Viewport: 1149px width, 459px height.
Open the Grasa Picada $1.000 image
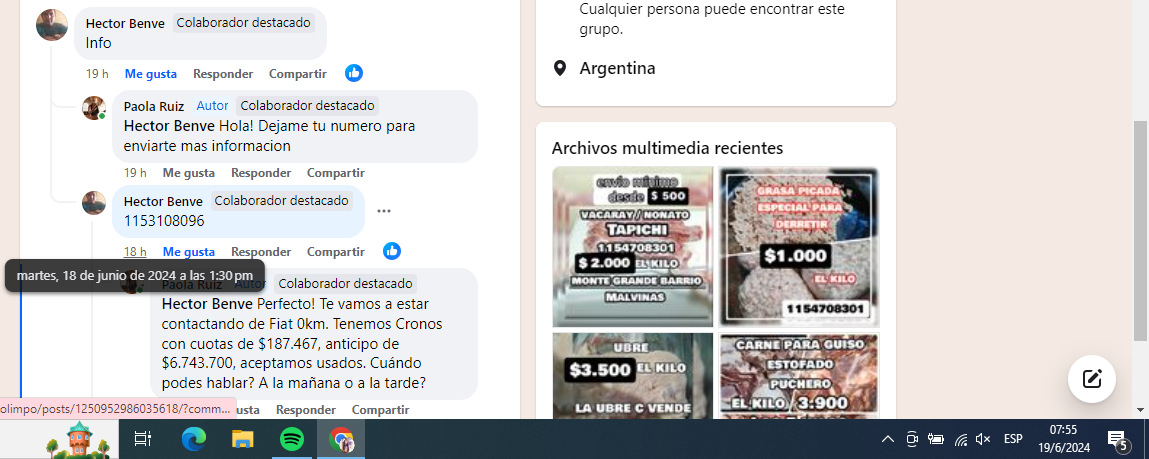tap(798, 247)
